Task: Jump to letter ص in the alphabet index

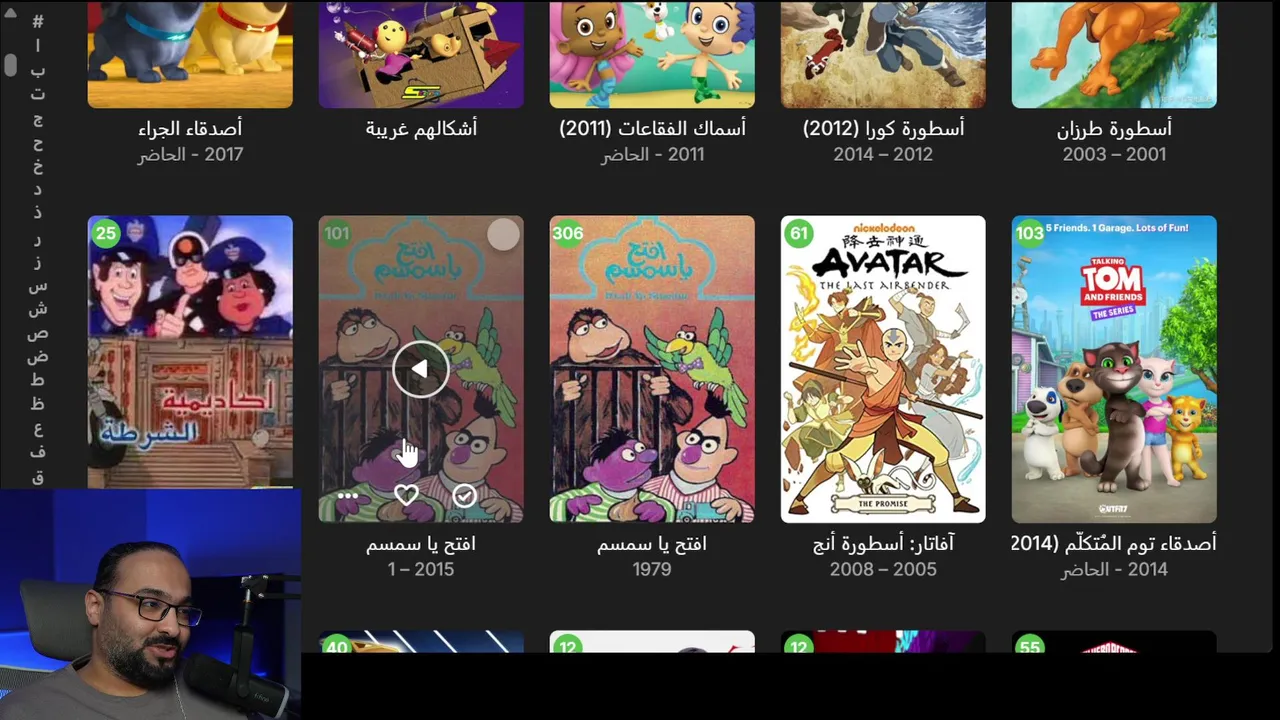Action: 37,333
